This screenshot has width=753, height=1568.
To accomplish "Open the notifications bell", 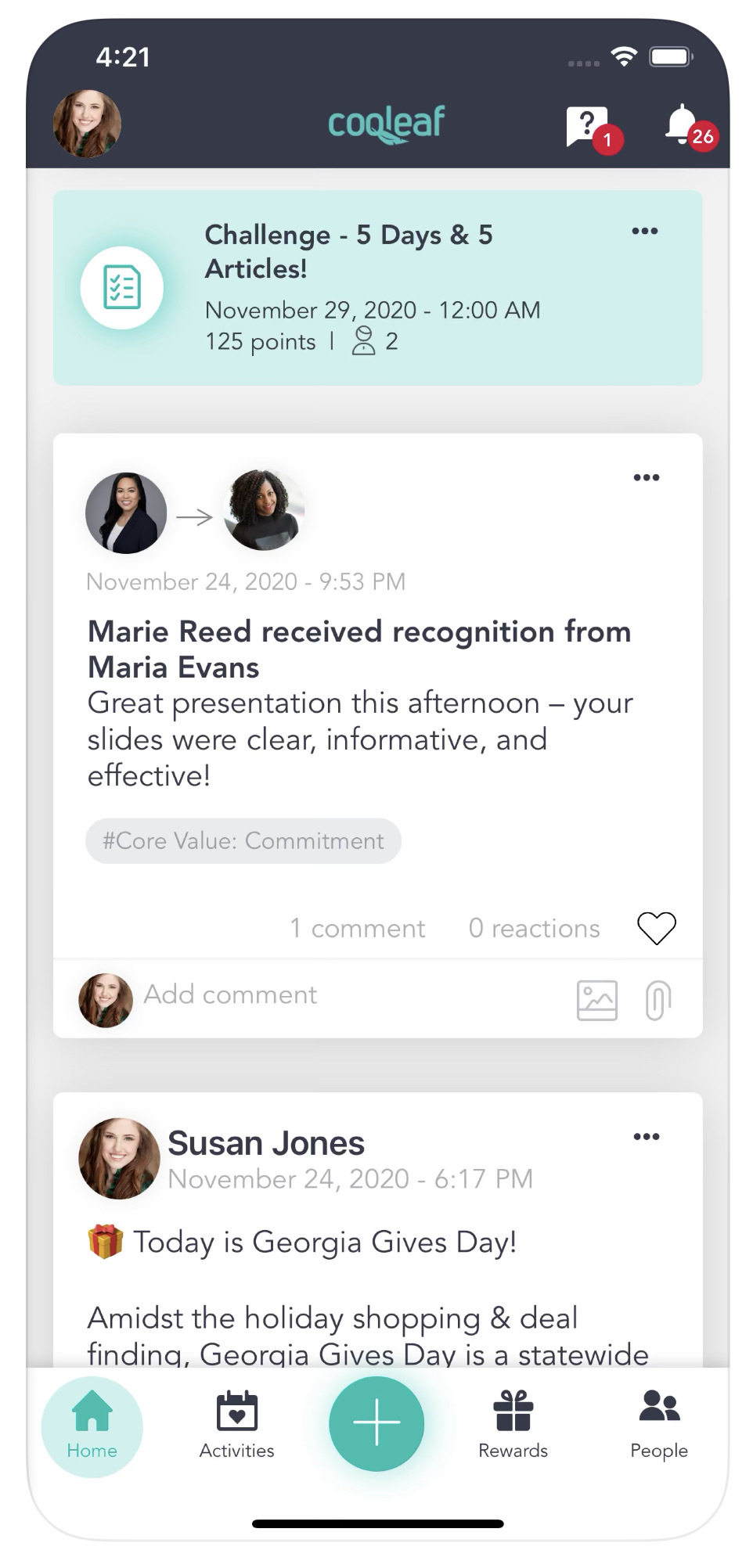I will pyautogui.click(x=689, y=128).
